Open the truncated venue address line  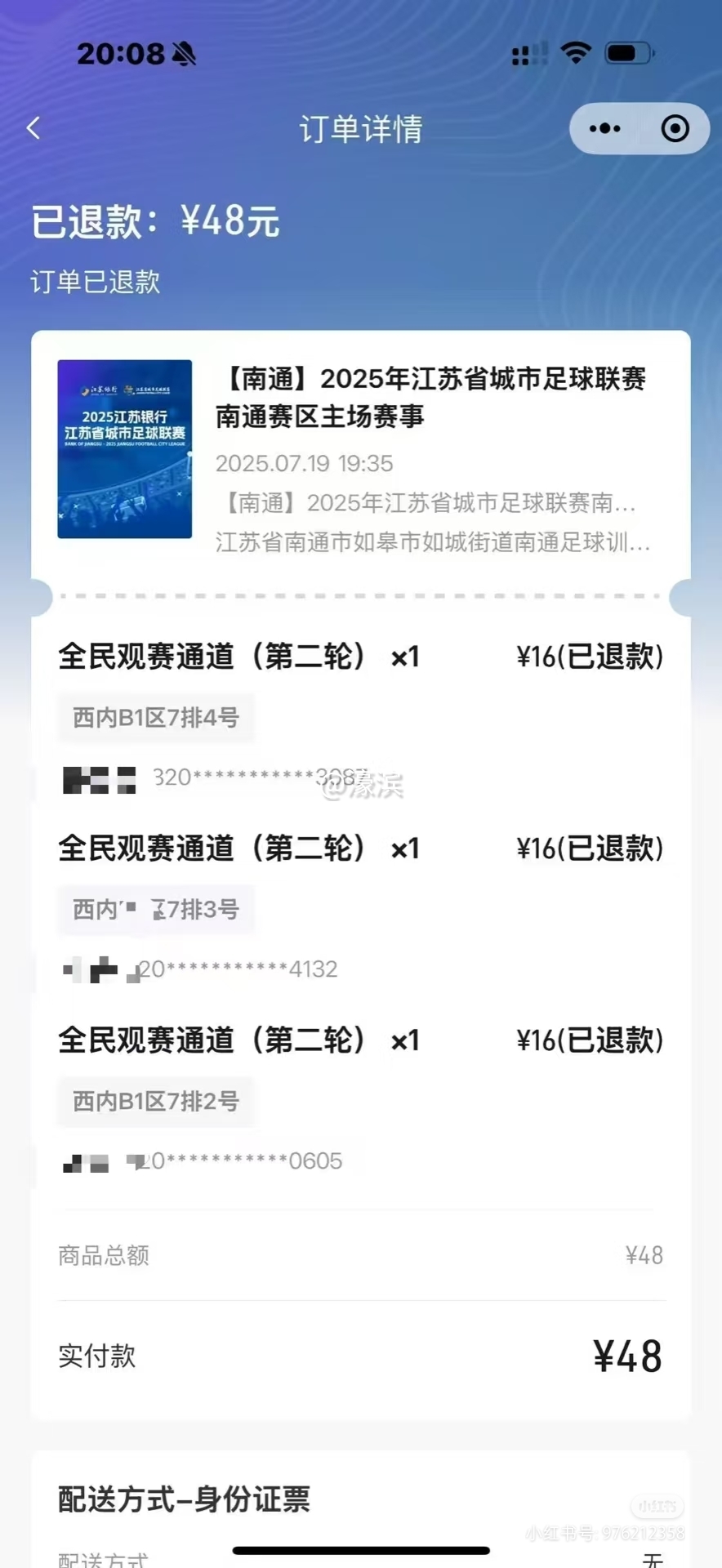pyautogui.click(x=432, y=544)
